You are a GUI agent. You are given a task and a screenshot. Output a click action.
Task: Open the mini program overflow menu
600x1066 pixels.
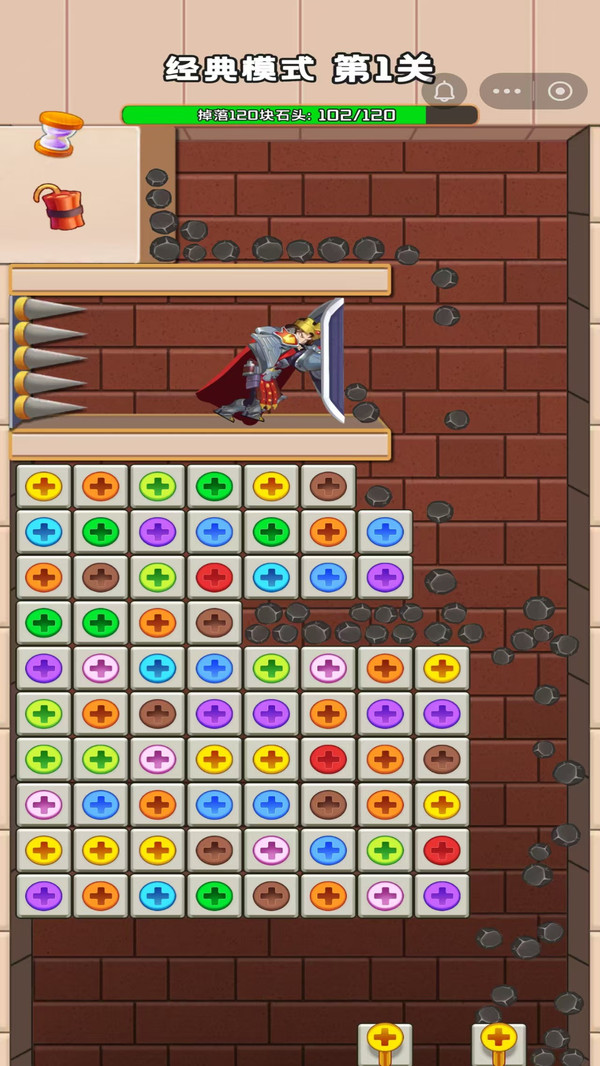coord(507,91)
